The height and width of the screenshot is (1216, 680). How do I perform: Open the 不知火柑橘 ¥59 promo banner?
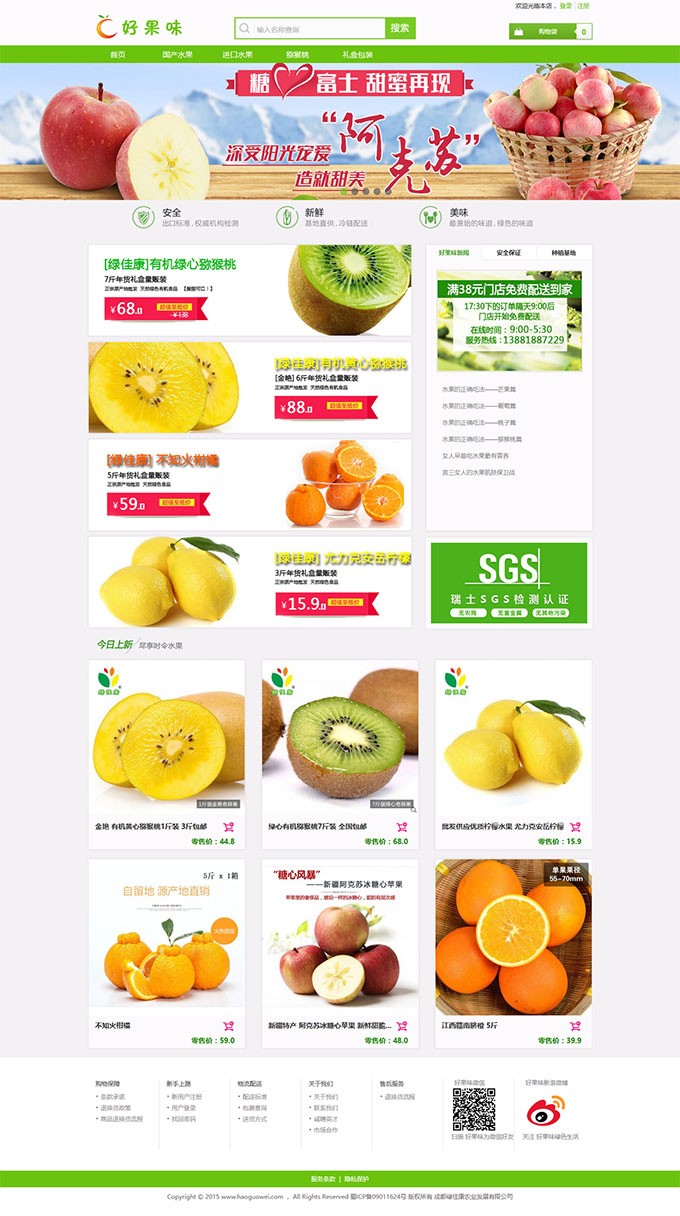point(249,484)
